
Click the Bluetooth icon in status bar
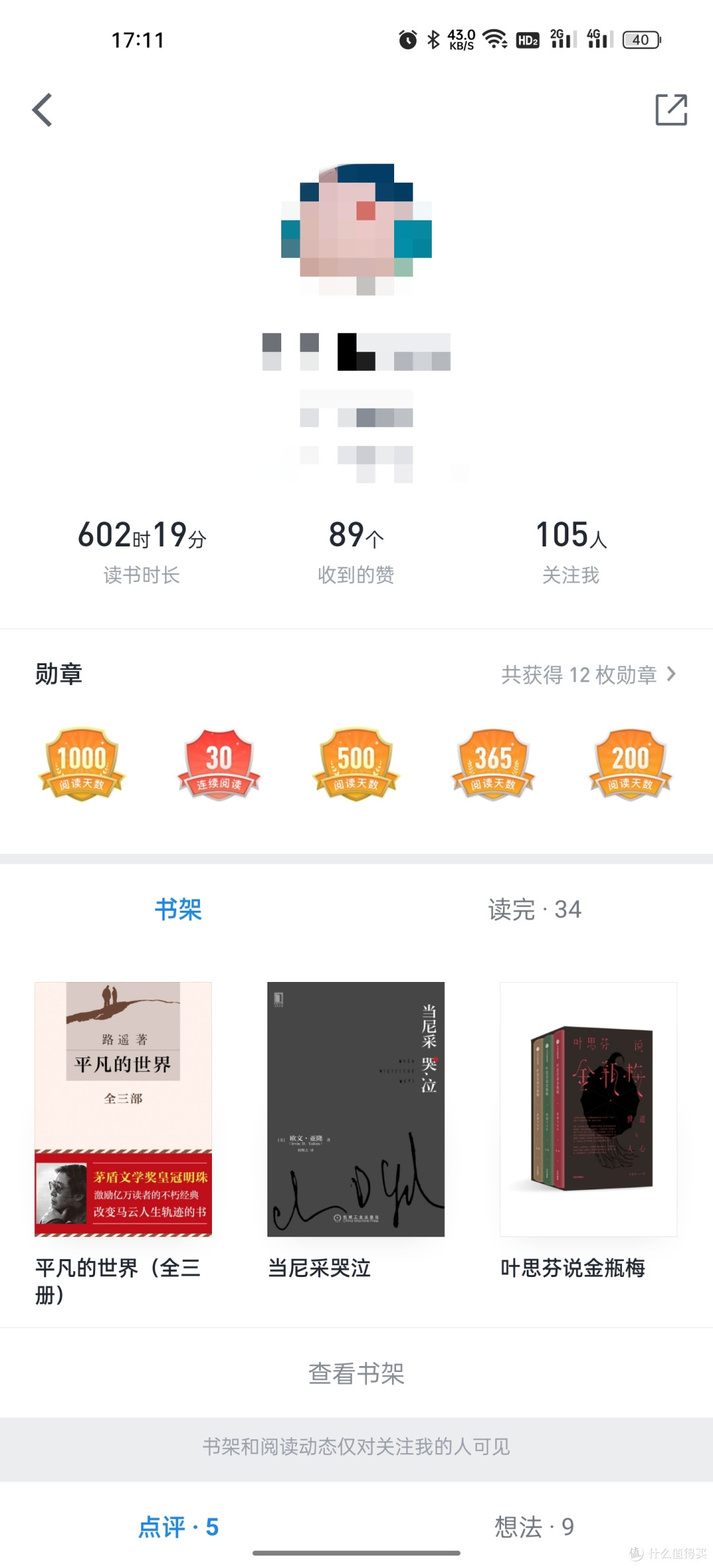tap(432, 40)
